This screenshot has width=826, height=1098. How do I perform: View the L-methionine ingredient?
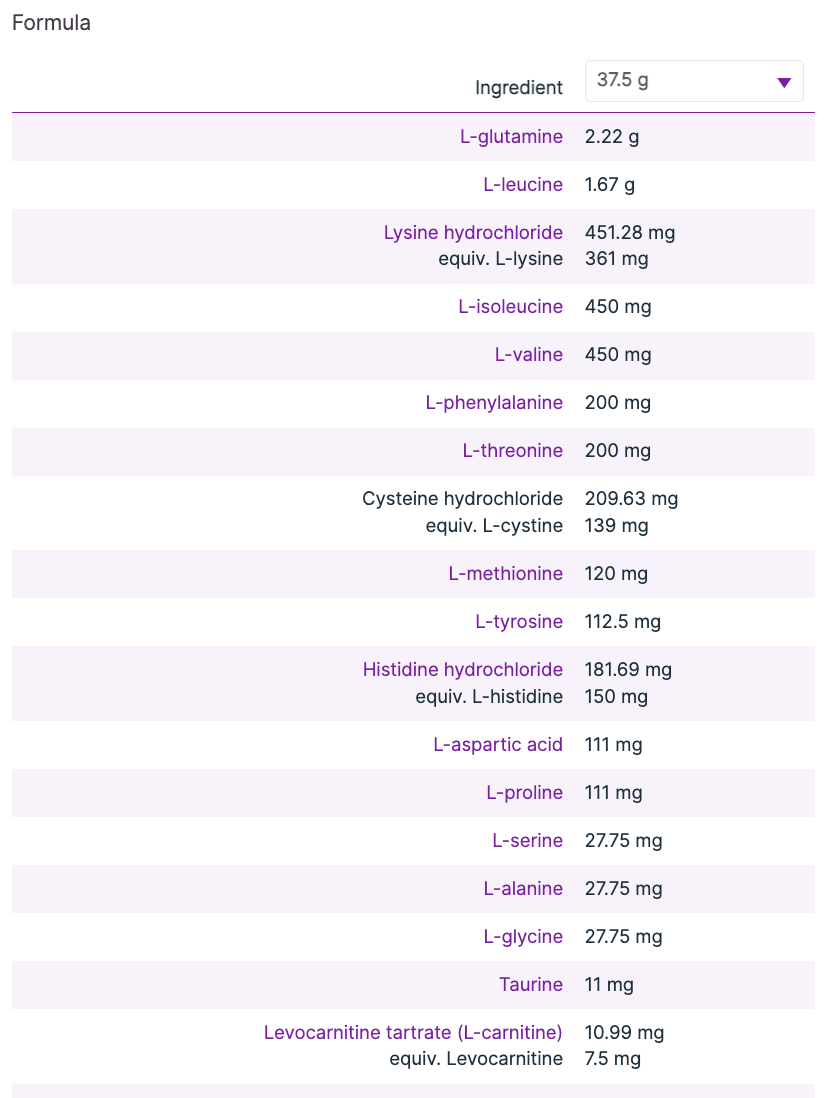[x=505, y=574]
